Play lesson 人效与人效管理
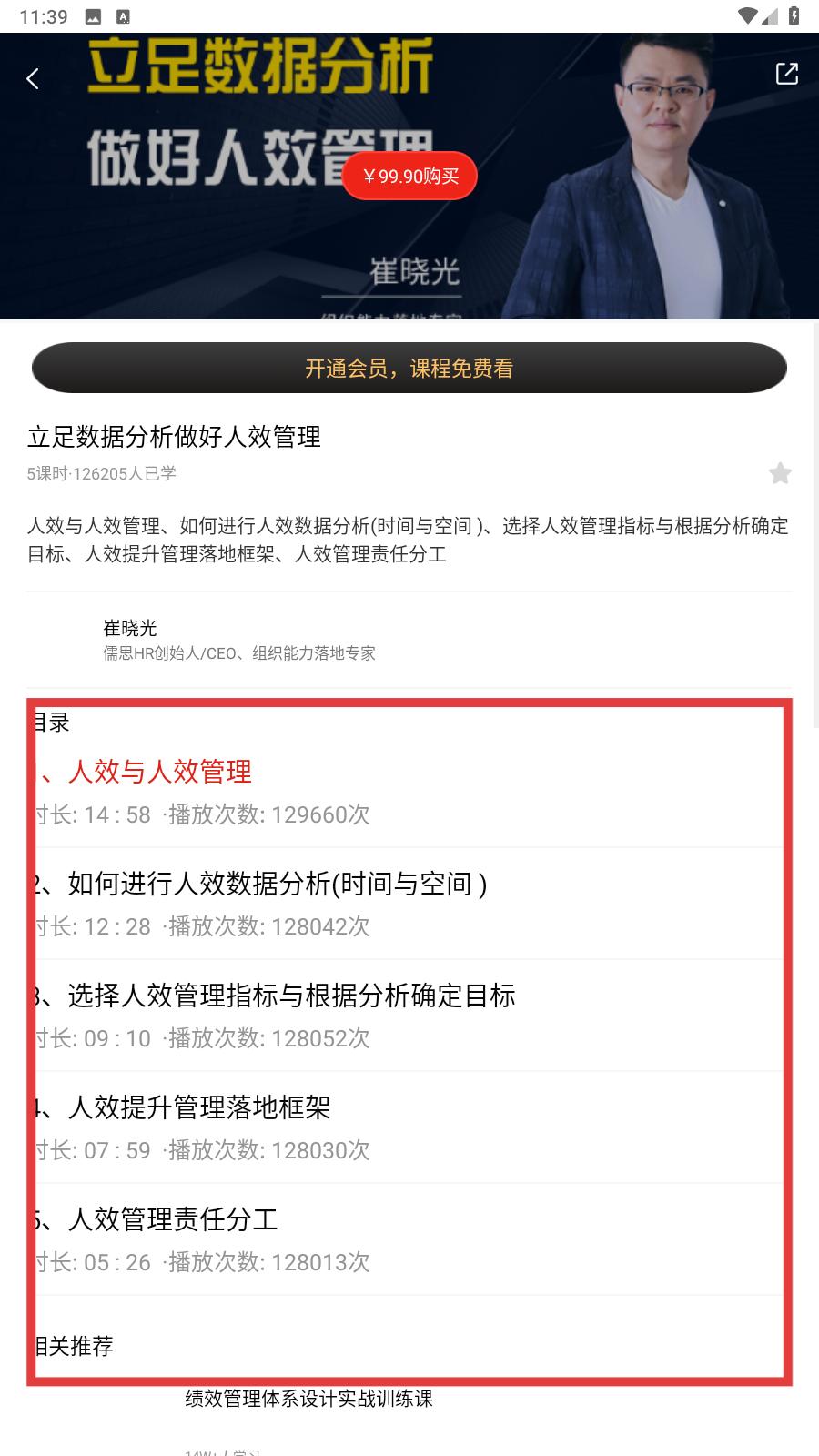Image resolution: width=819 pixels, height=1456 pixels. click(409, 792)
